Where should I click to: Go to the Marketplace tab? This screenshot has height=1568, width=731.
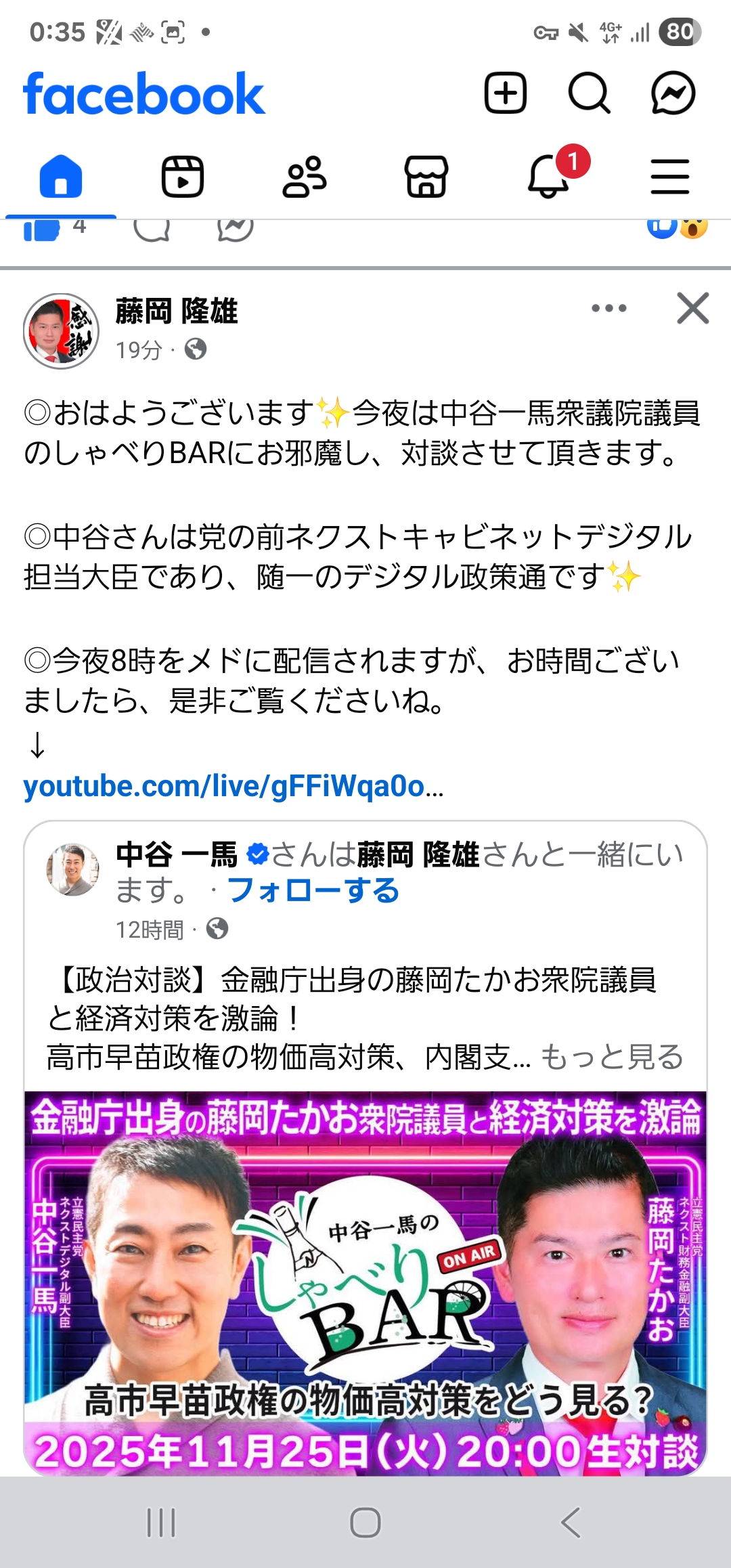click(x=426, y=177)
